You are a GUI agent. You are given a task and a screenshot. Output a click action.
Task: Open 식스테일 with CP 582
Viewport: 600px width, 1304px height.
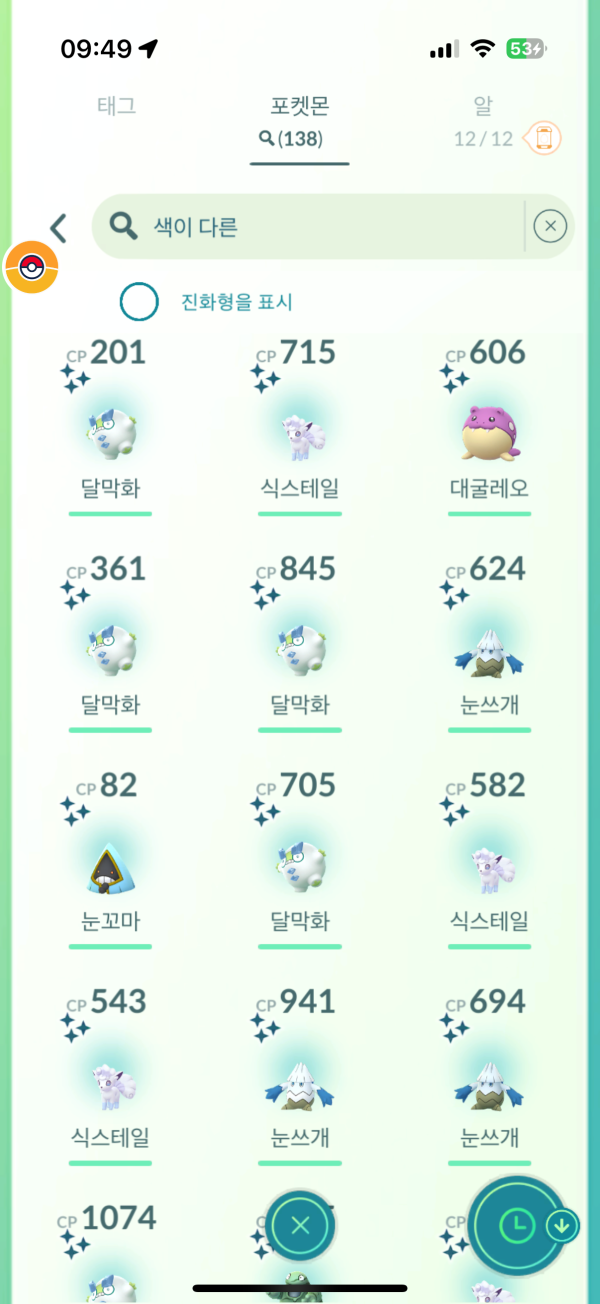pos(489,864)
